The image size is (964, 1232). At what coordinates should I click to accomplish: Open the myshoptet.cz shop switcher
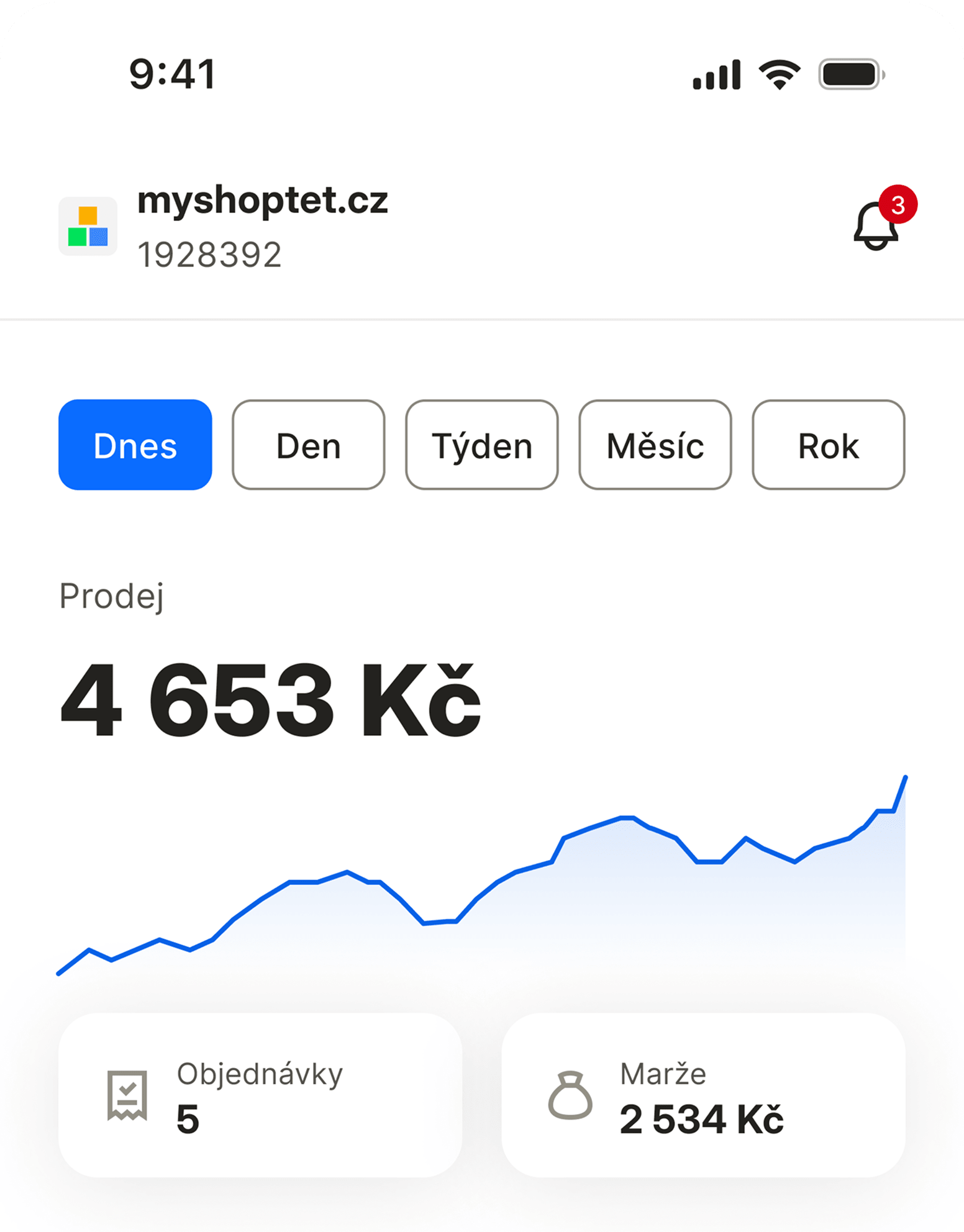[x=224, y=226]
